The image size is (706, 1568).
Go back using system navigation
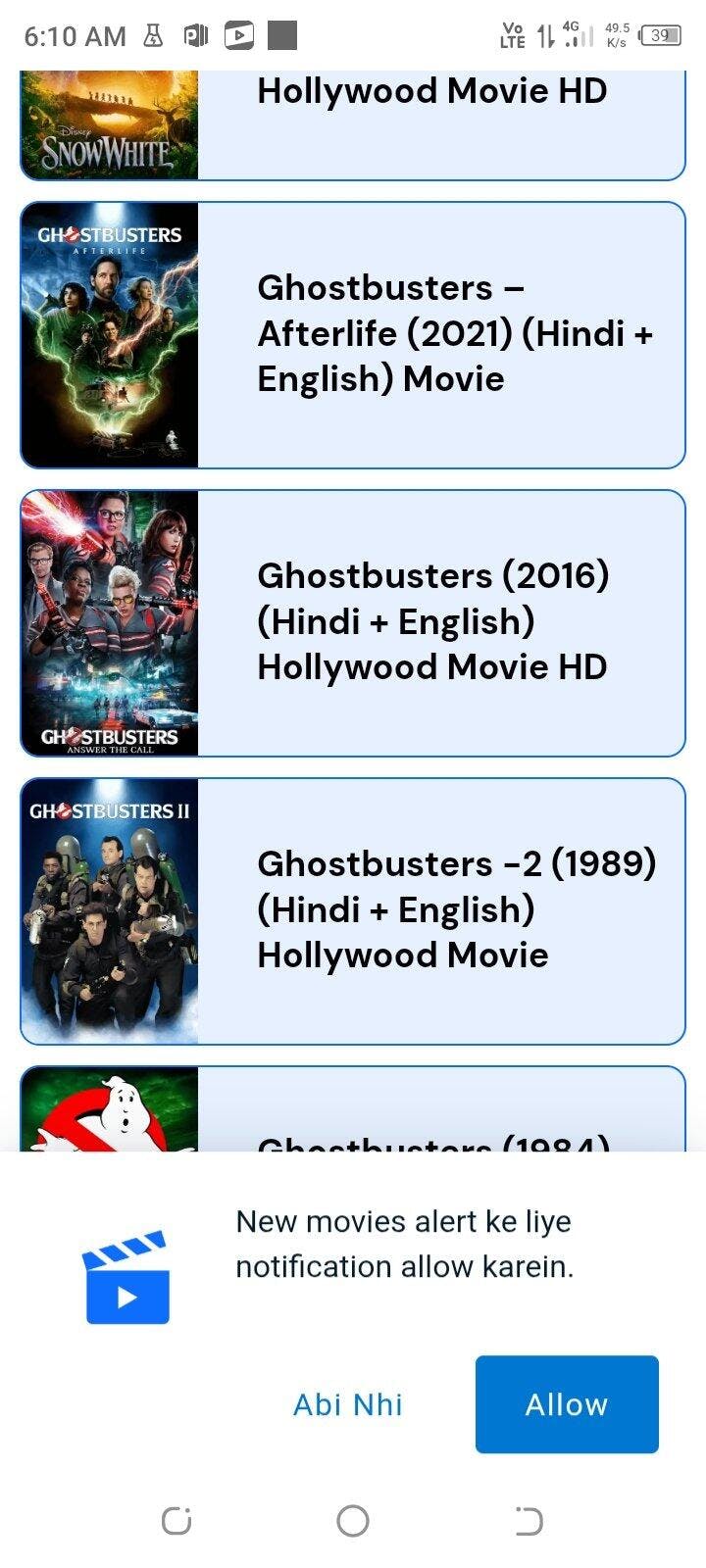pos(529,1521)
